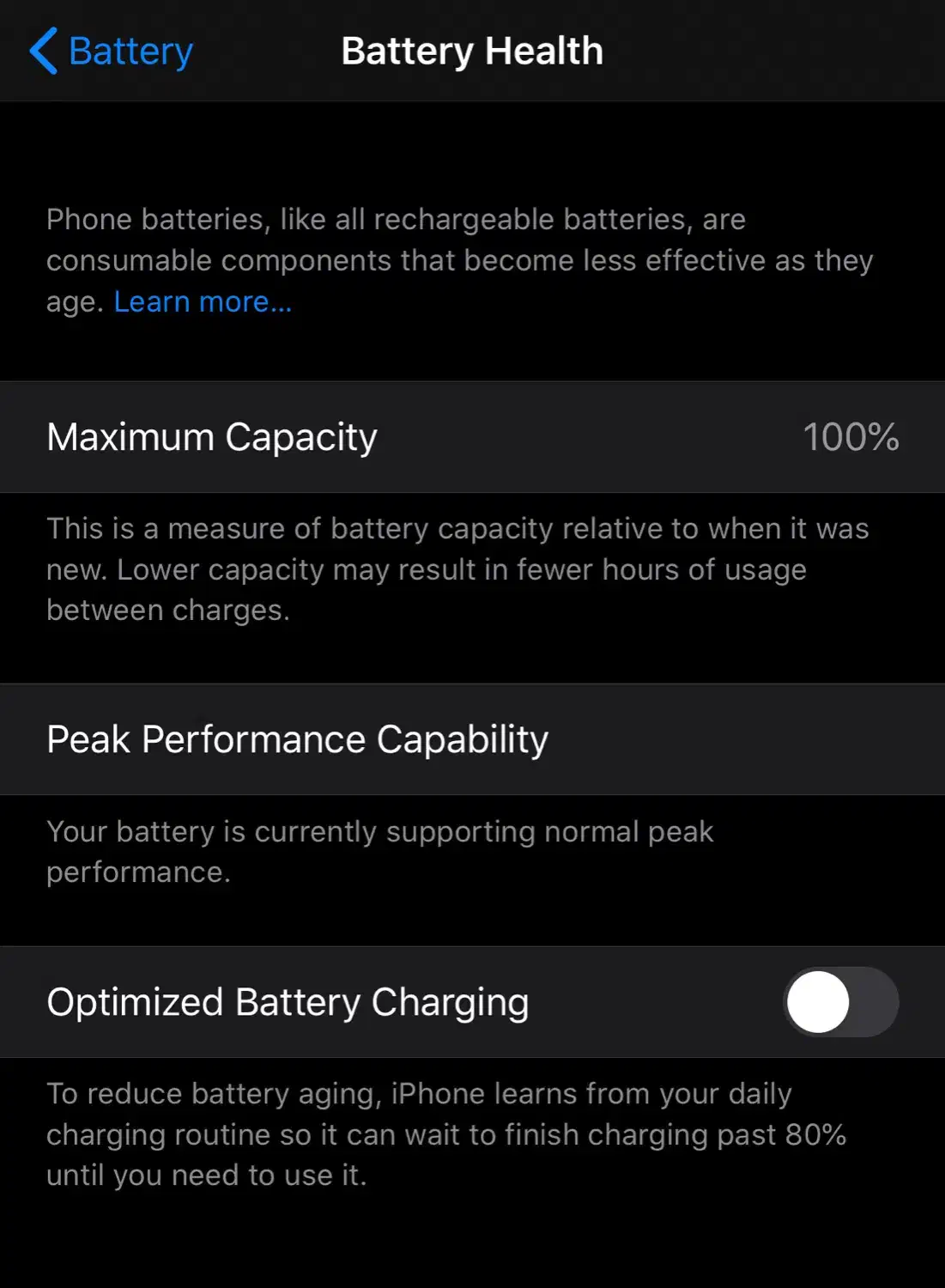Open the Learn more link
This screenshot has width=945, height=1288.
tap(203, 302)
